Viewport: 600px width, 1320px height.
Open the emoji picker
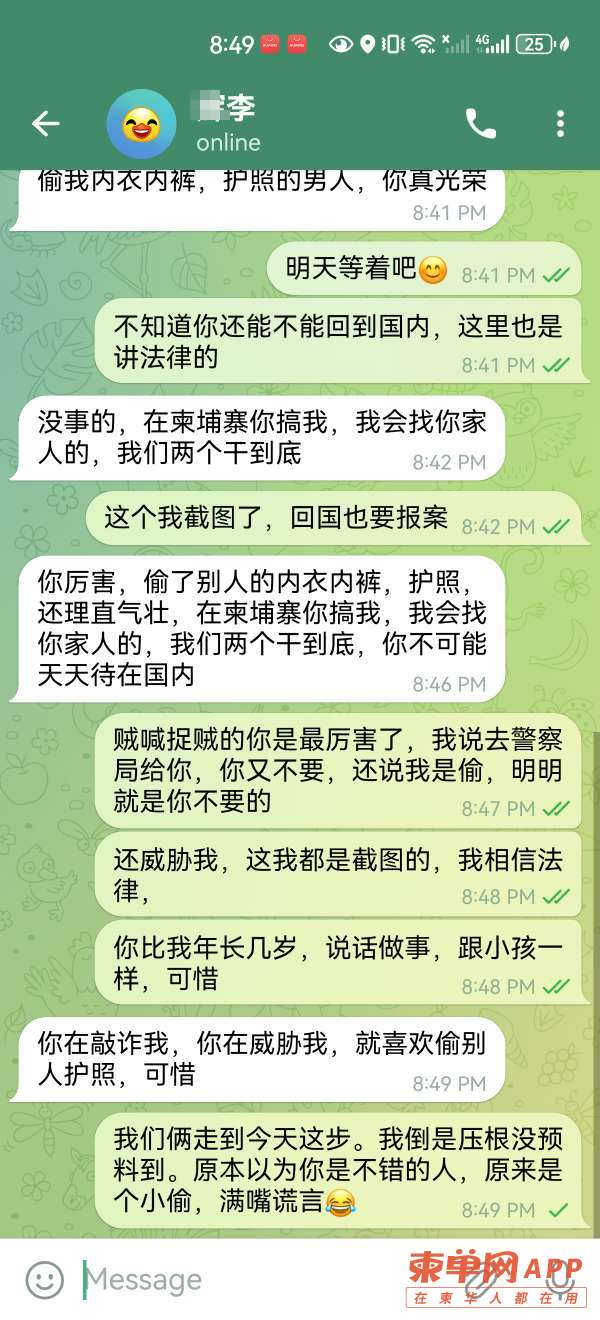click(x=44, y=1279)
